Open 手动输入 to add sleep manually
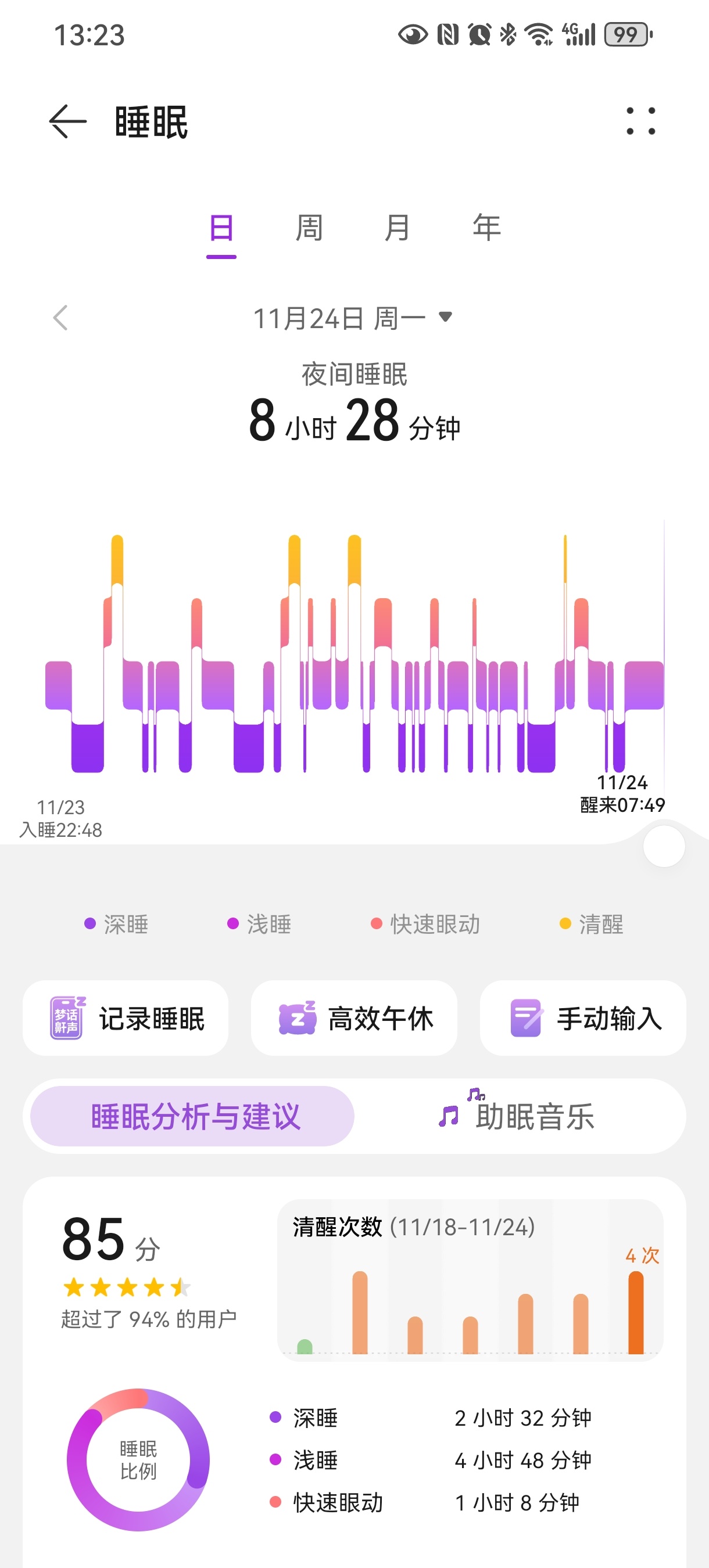This screenshot has height=1568, width=709. pyautogui.click(x=583, y=1017)
